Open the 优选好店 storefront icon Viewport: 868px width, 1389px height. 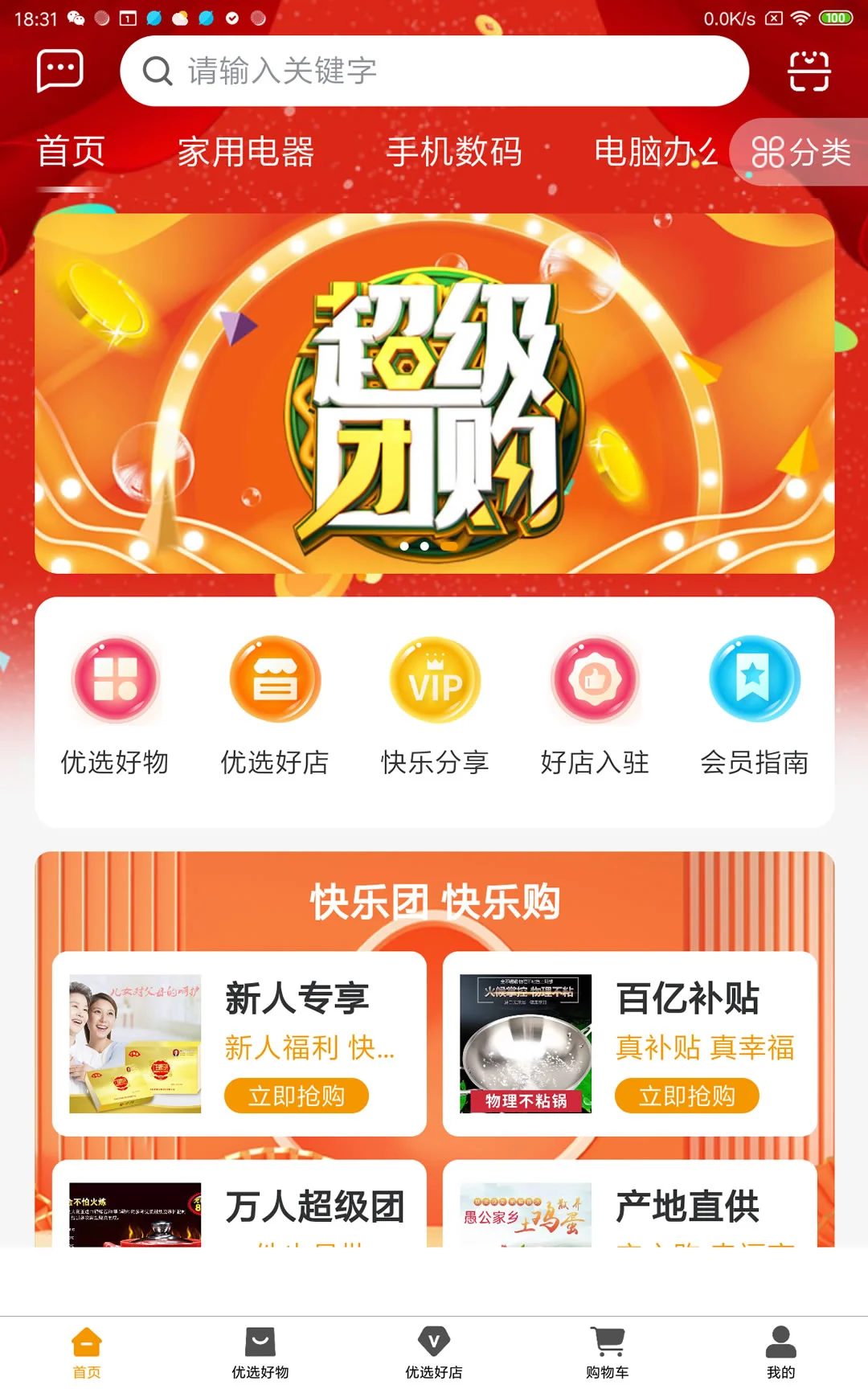coord(274,679)
